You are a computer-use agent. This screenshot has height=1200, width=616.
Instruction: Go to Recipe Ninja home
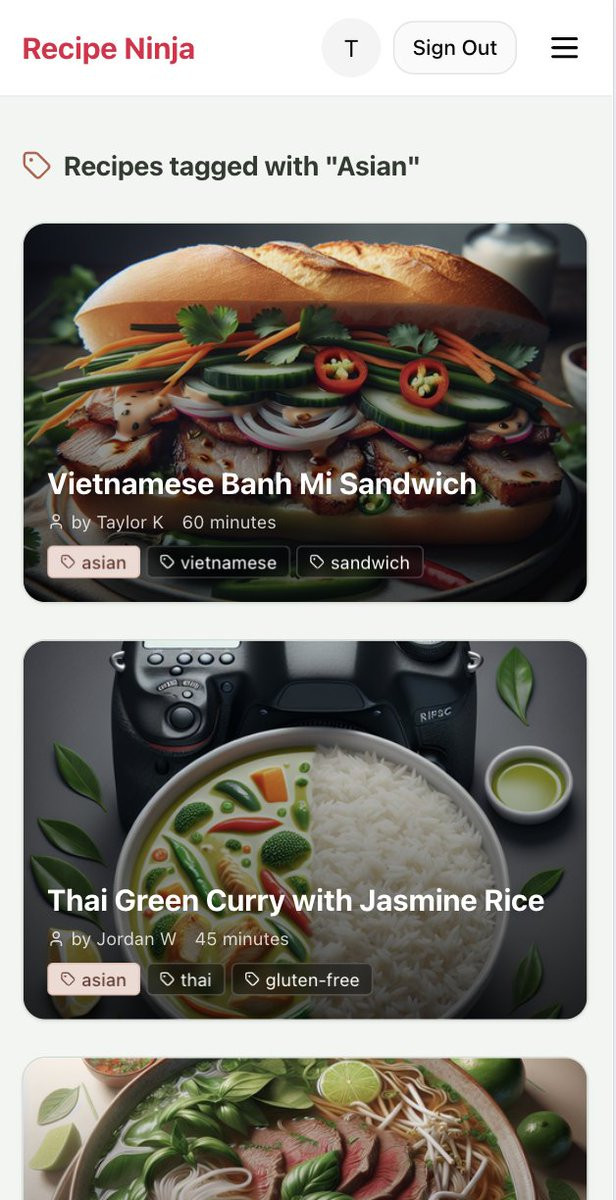tap(108, 48)
